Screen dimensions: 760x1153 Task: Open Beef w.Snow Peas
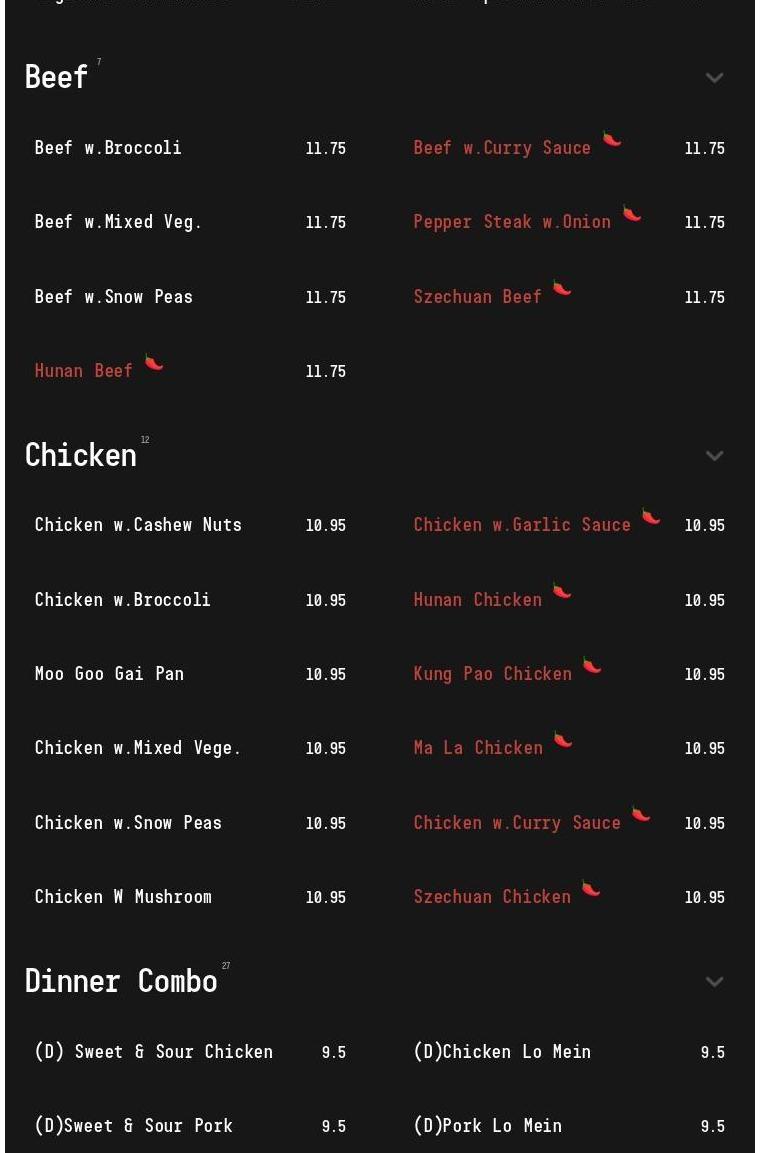[113, 297]
